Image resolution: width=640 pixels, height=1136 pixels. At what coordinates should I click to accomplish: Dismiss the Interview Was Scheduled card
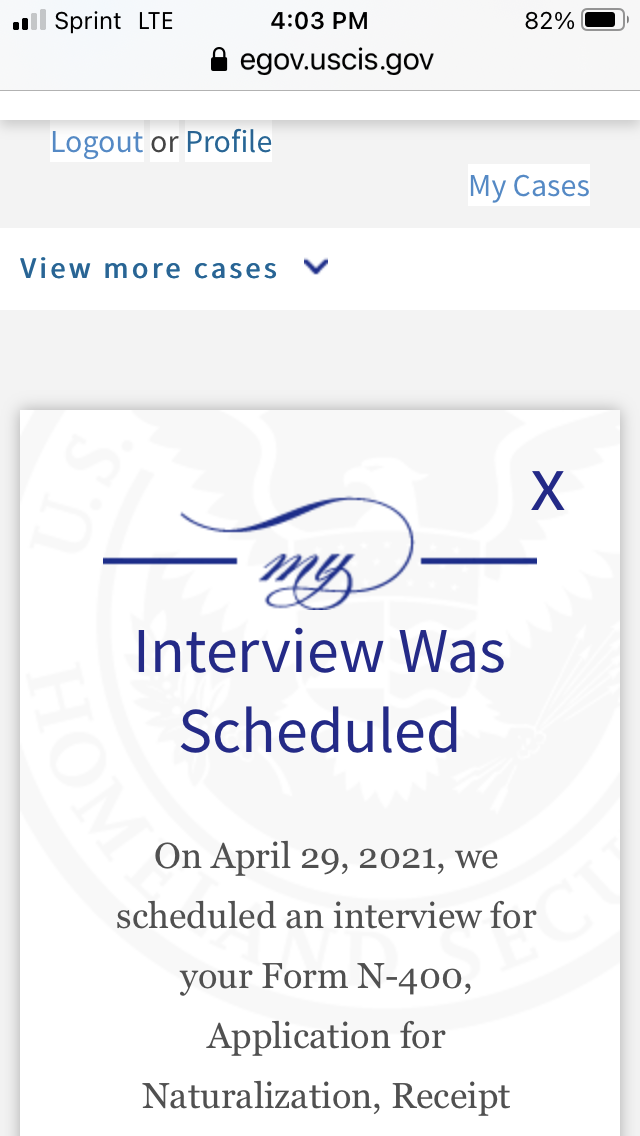[x=547, y=492]
